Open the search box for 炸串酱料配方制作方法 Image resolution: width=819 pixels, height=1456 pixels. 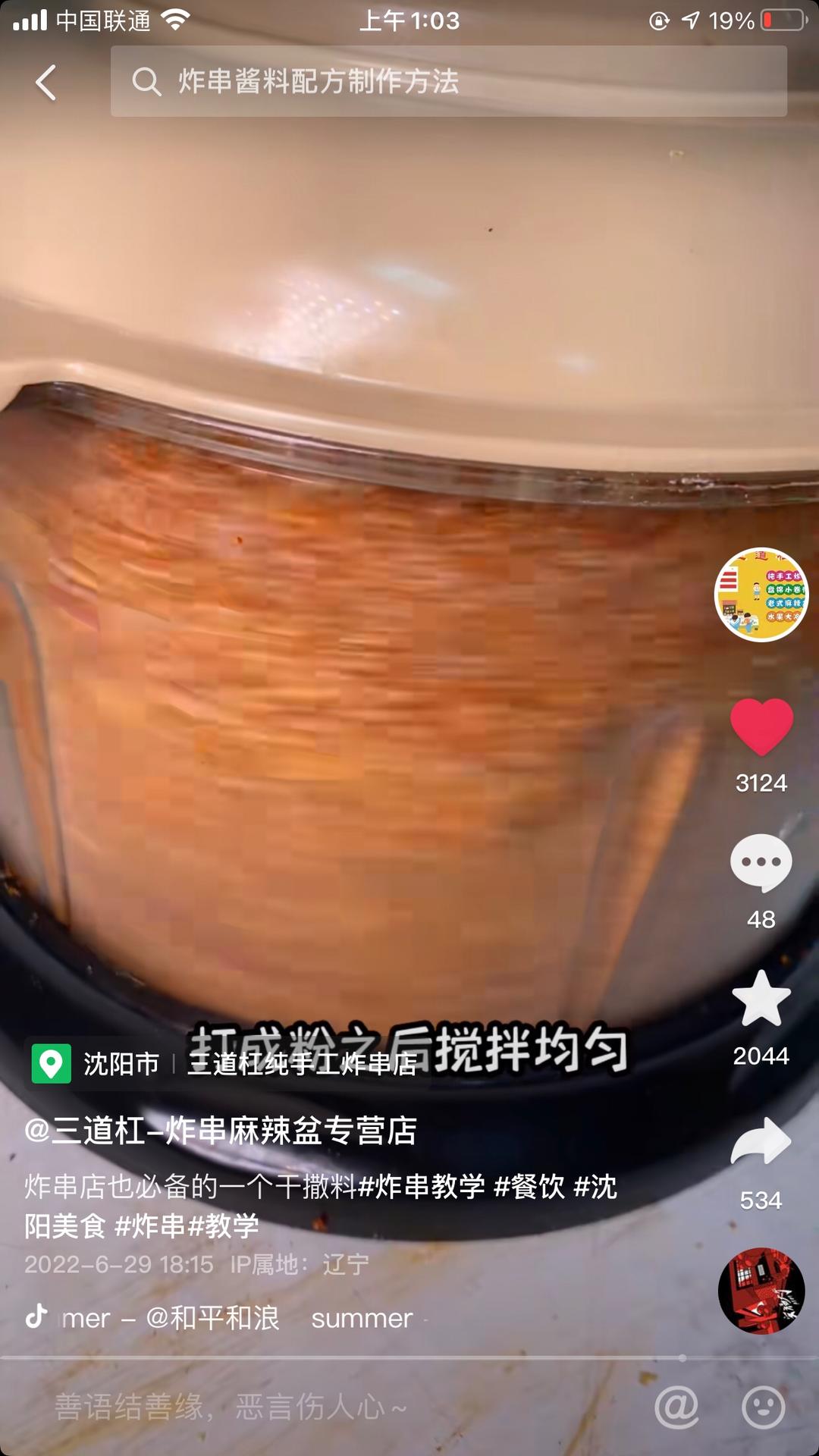click(x=447, y=81)
